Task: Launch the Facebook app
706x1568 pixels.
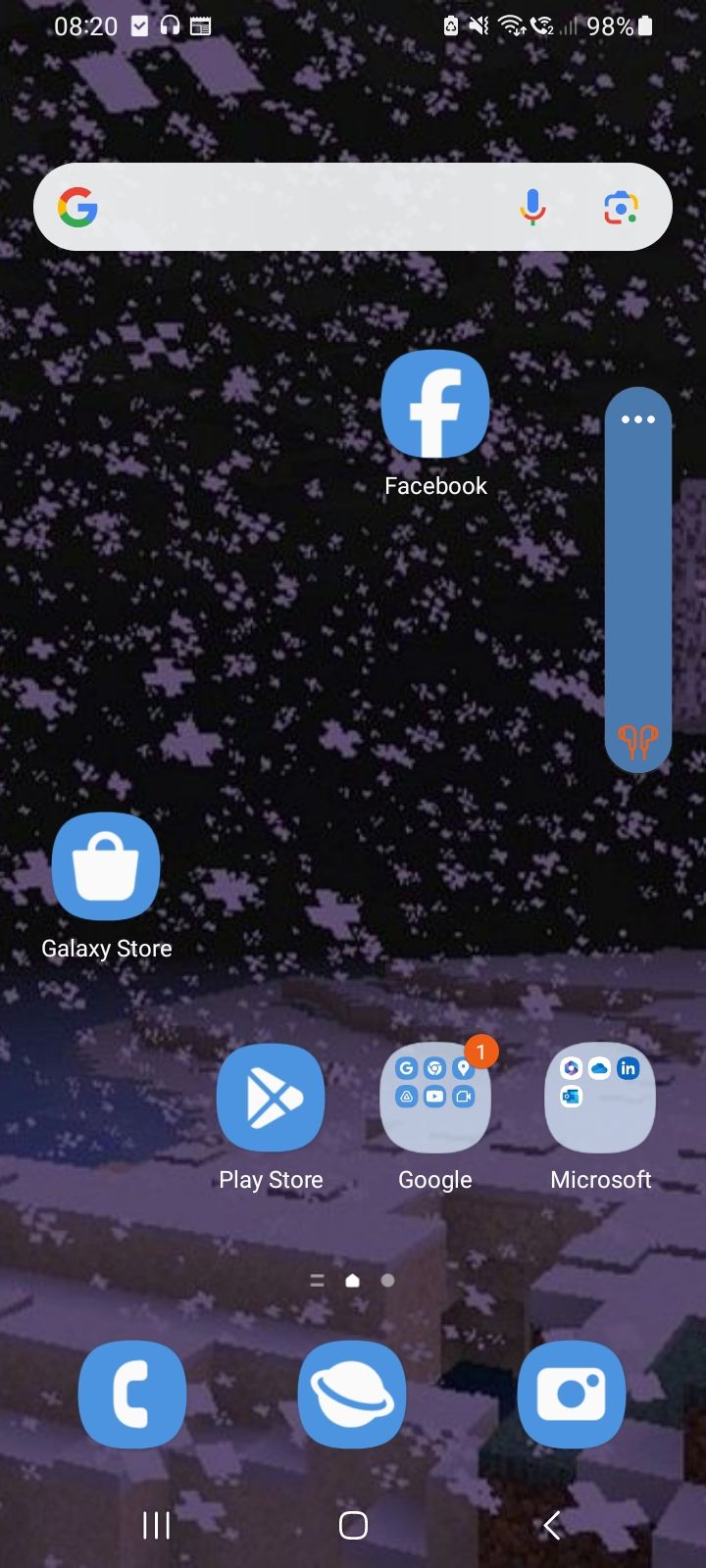Action: click(435, 405)
